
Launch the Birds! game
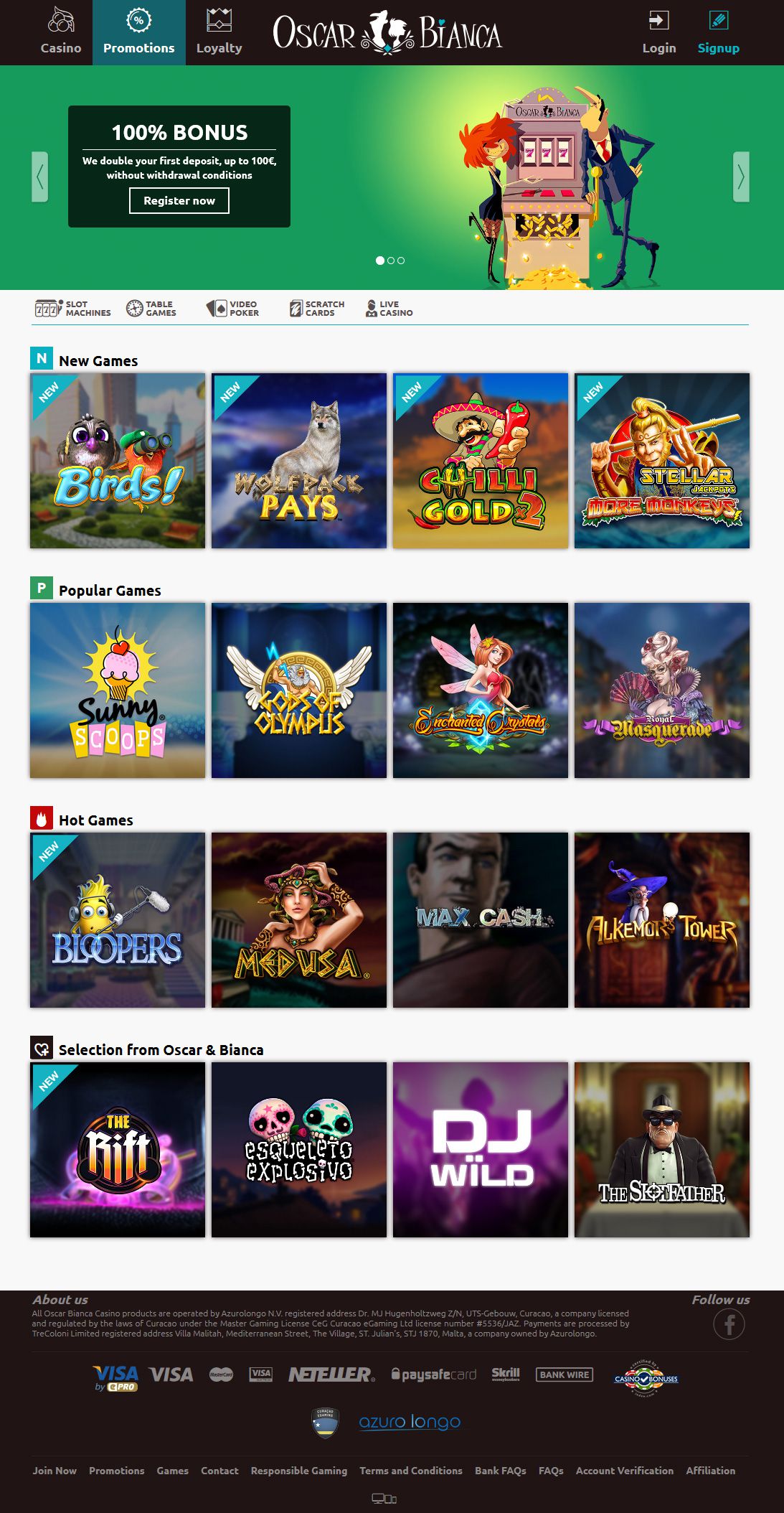pyautogui.click(x=118, y=461)
